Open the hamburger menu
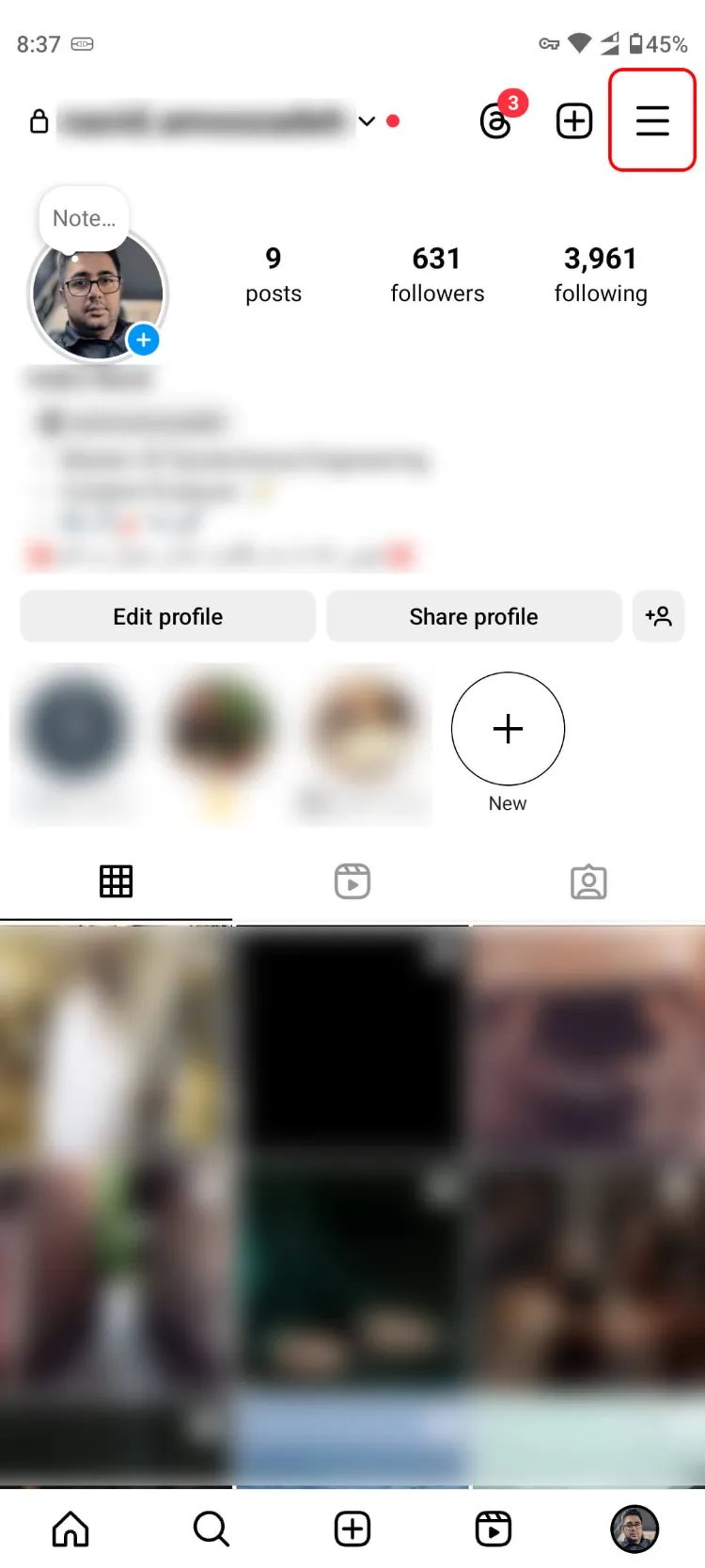Image resolution: width=705 pixels, height=1568 pixels. (x=652, y=120)
